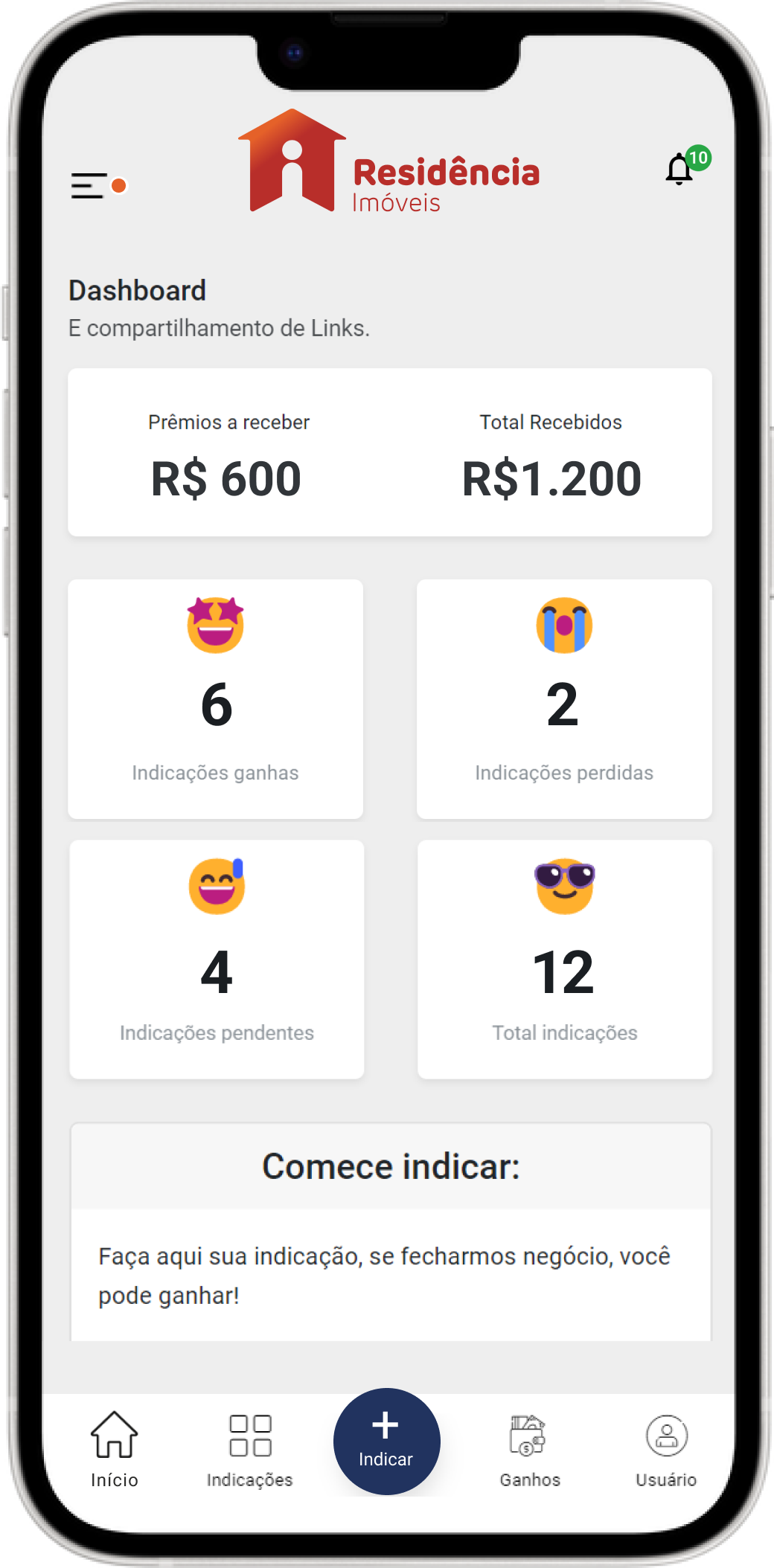Screen dimensions: 774x1568
Task: Tap the Prêmios a receber amount R$ 600
Action: click(x=228, y=480)
